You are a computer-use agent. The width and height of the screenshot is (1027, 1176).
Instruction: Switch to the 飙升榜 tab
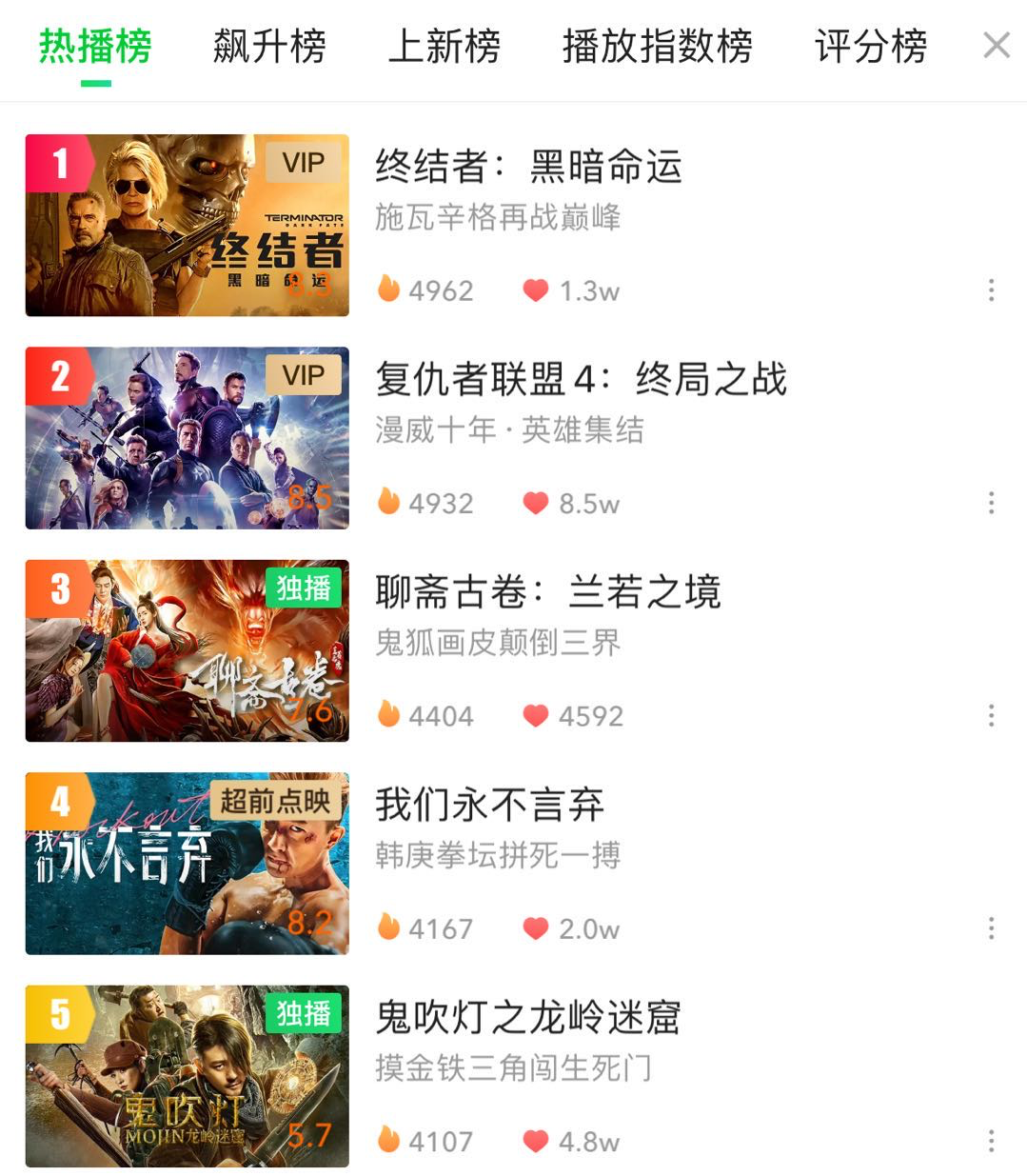(269, 47)
